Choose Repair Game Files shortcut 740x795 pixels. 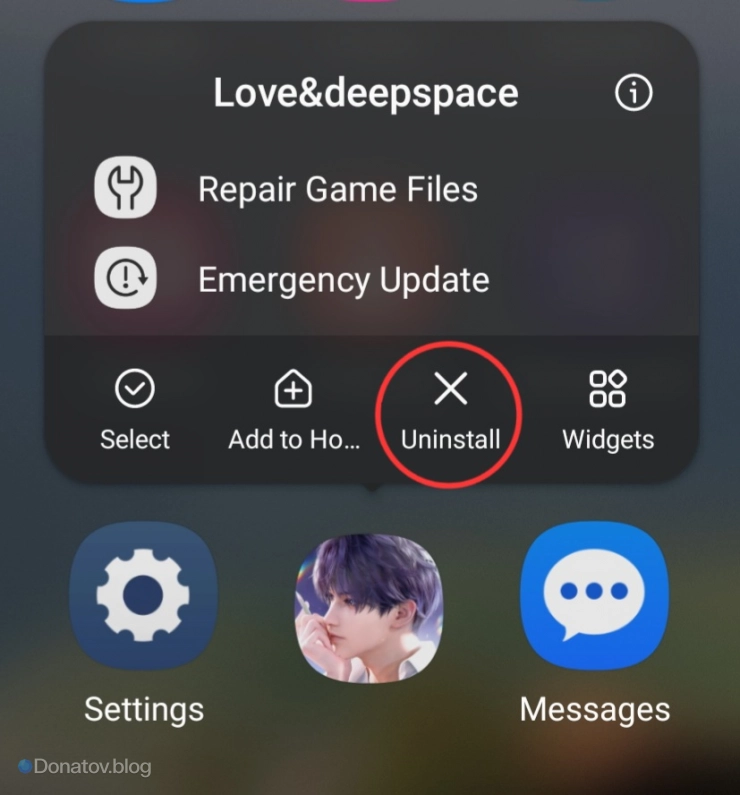(x=337, y=189)
